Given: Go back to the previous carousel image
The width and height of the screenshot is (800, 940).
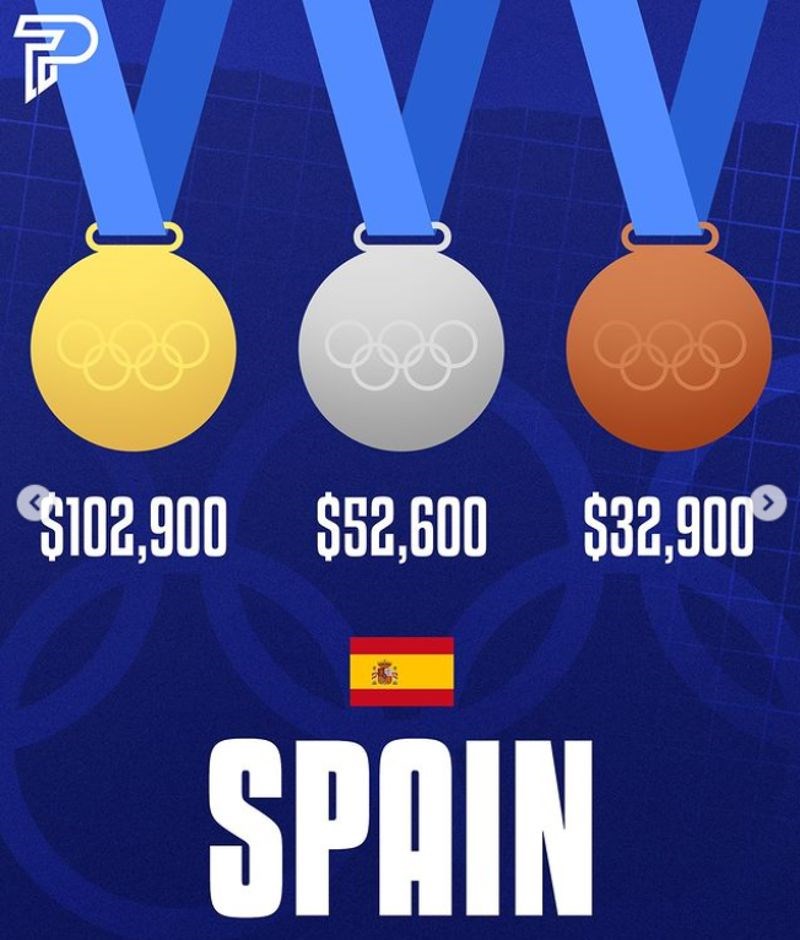Looking at the screenshot, I should (33, 503).
